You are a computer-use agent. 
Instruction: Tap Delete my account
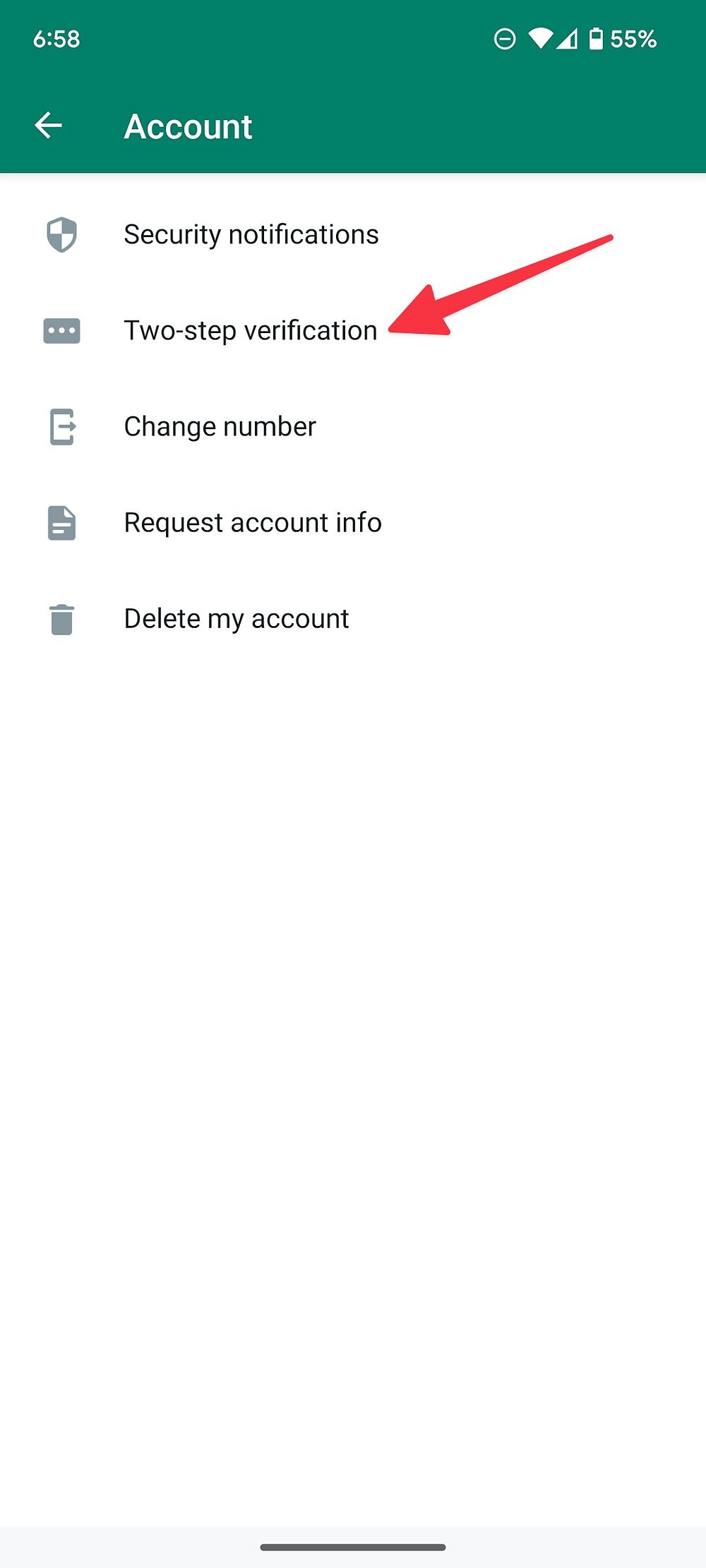click(x=353, y=618)
